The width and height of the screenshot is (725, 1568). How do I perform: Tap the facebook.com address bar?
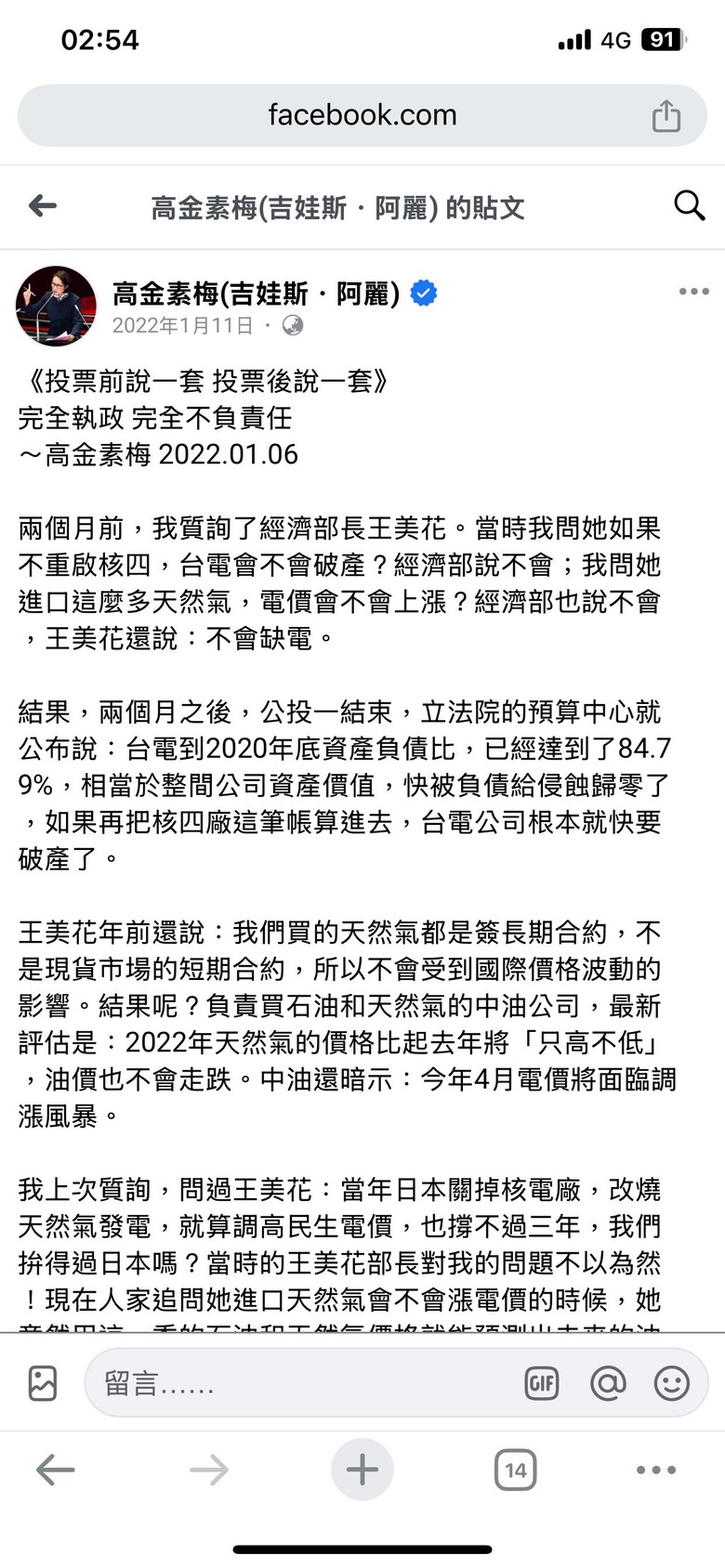click(362, 115)
